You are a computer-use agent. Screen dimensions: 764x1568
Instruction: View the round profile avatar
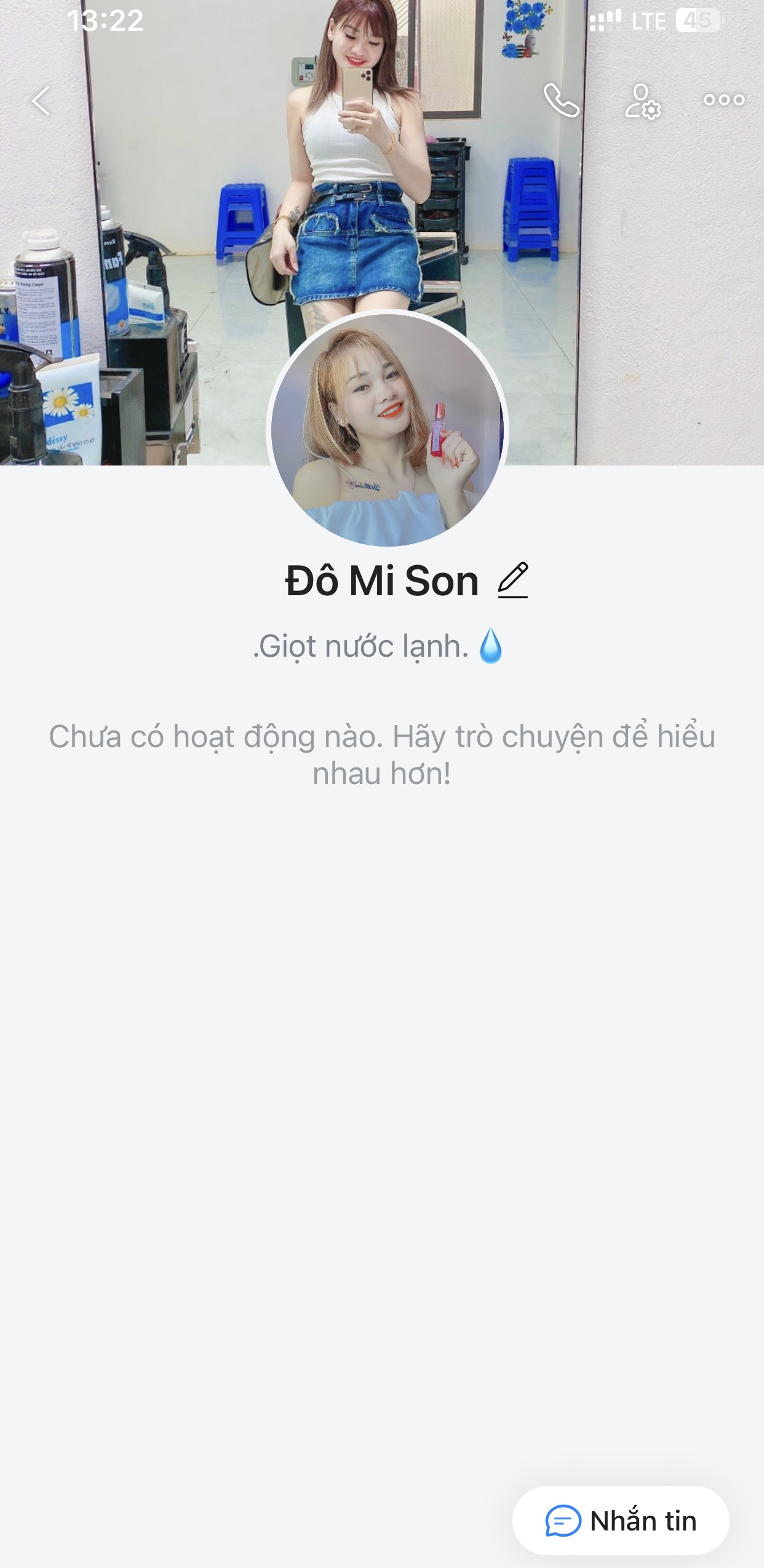point(388,430)
